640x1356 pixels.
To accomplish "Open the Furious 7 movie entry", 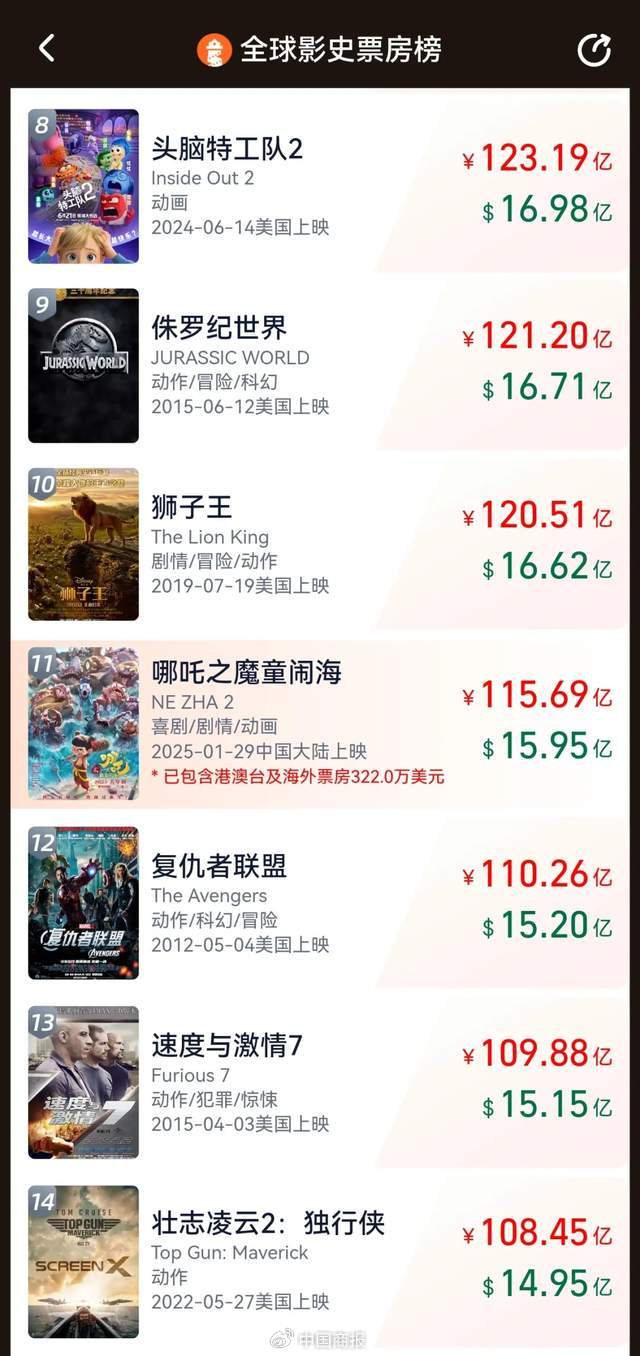I will coord(320,1081).
